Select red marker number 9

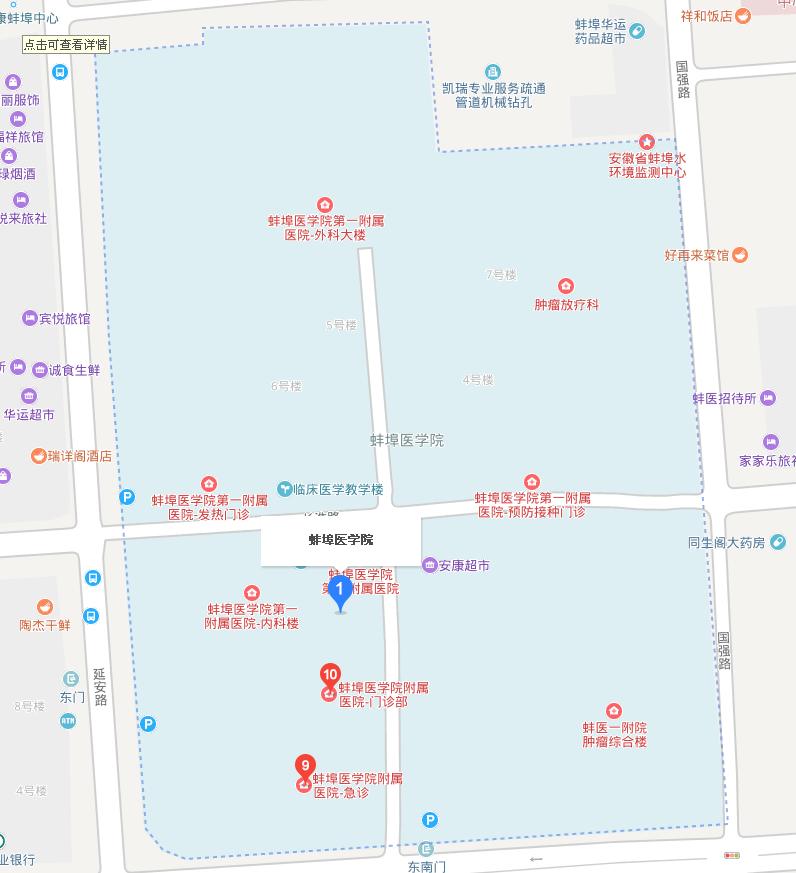click(305, 768)
